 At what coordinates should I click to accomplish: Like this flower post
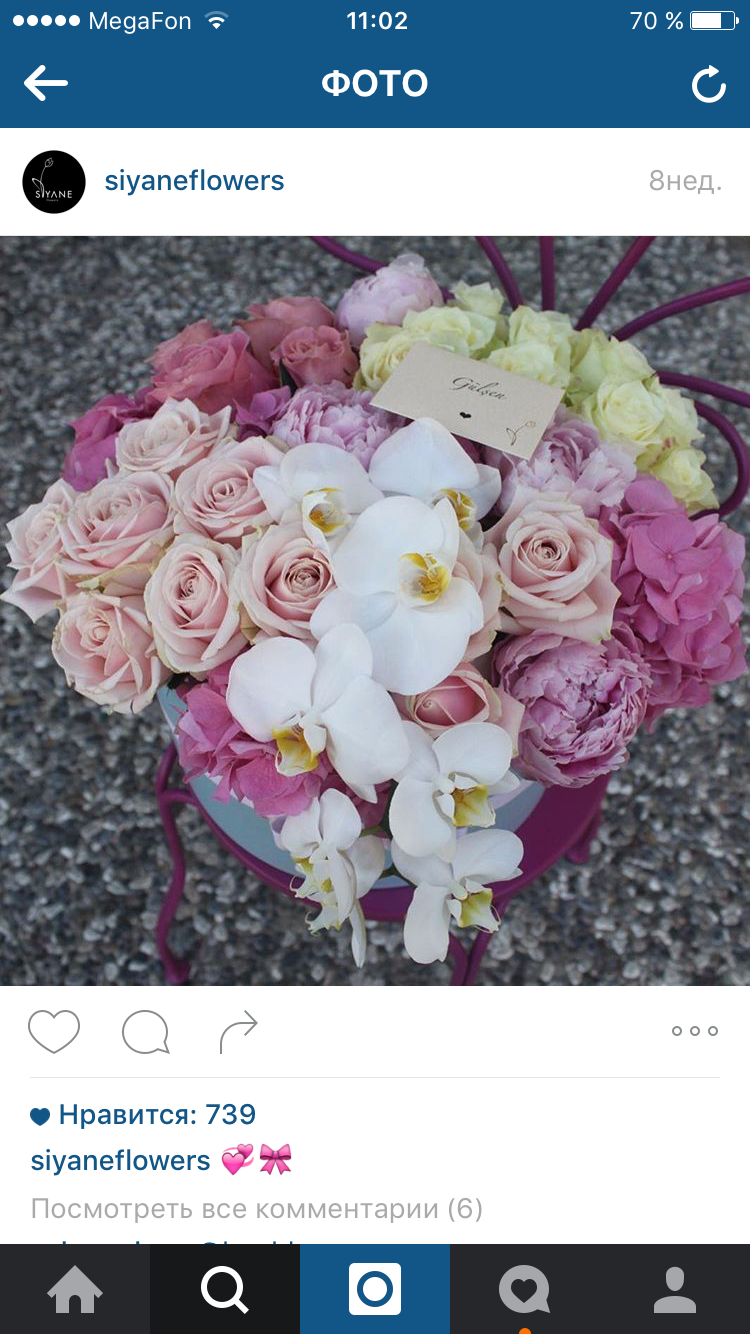point(54,1032)
